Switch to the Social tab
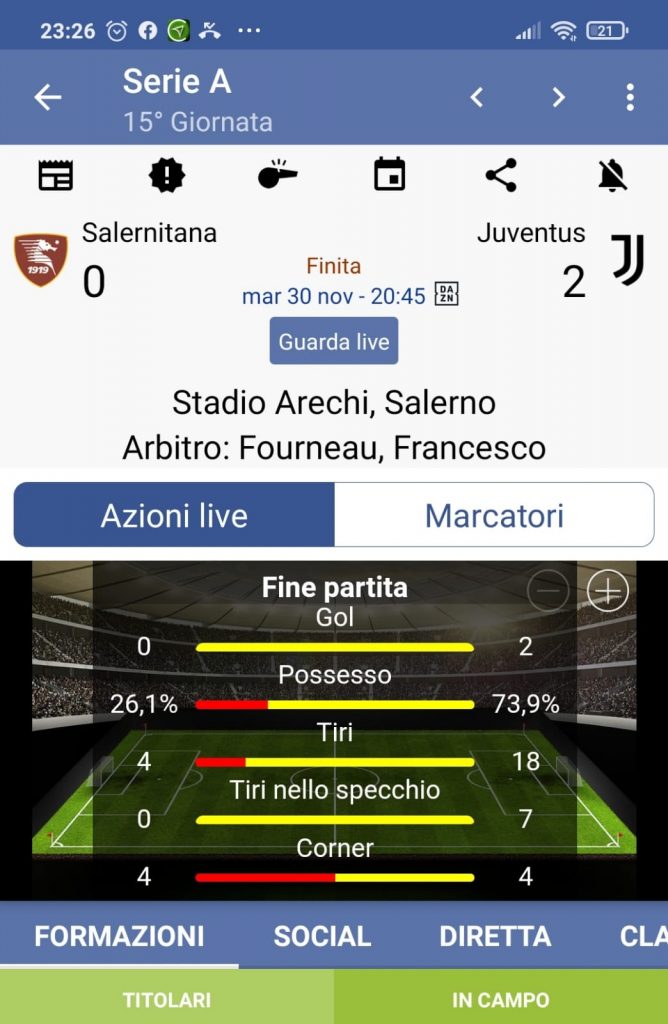The image size is (668, 1024). click(x=322, y=936)
